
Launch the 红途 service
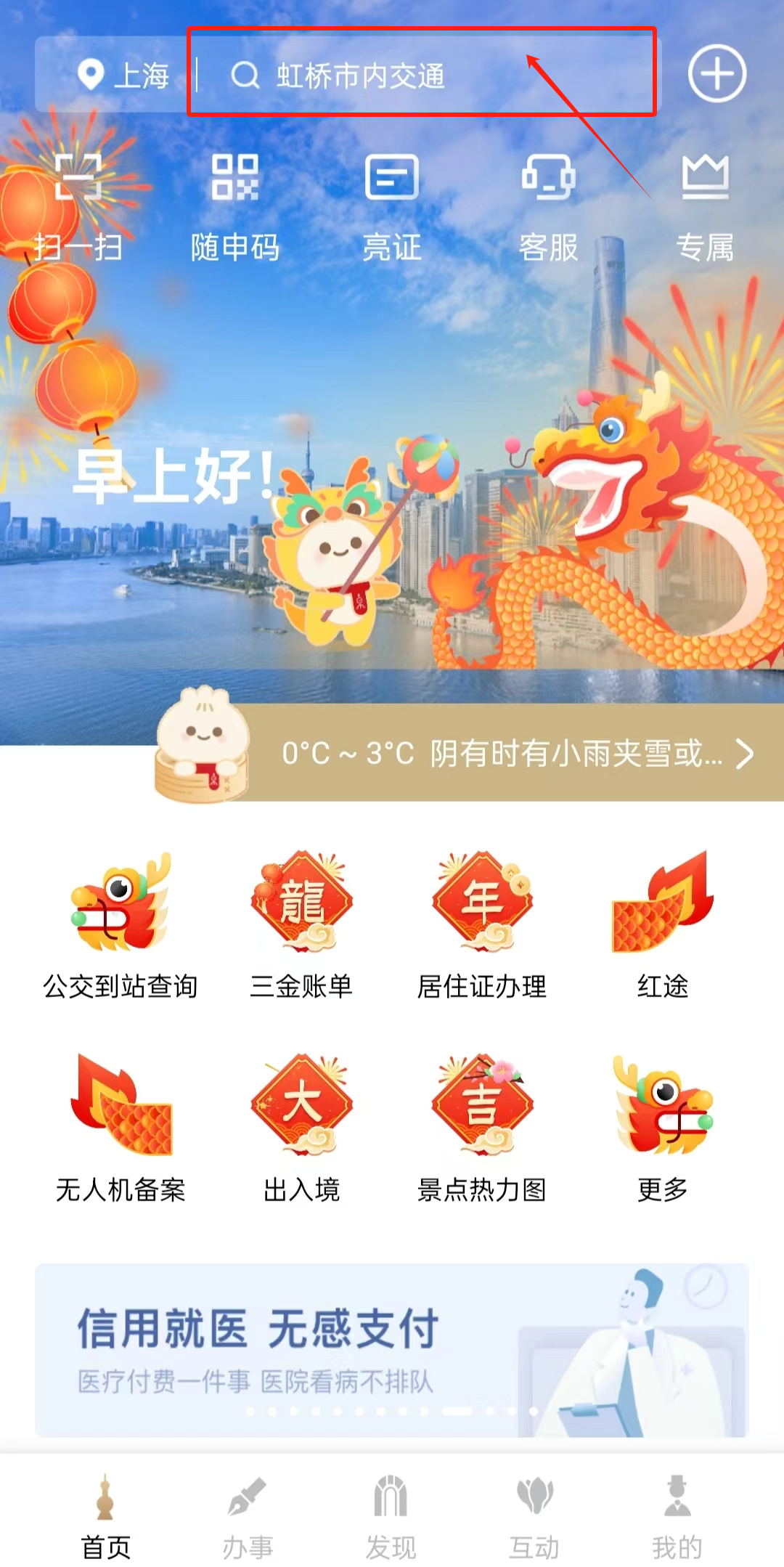[x=663, y=926]
